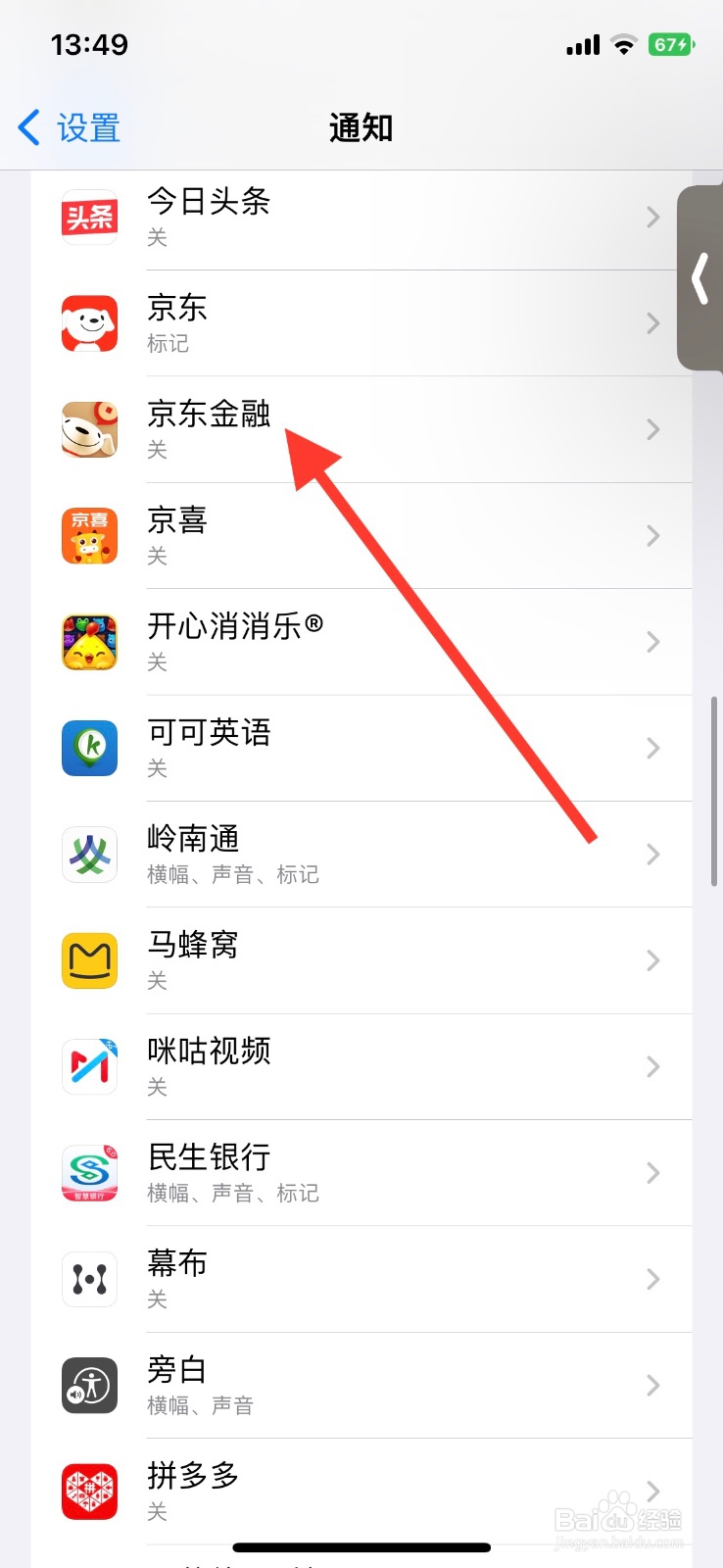Tap the 京东金融 app icon
This screenshot has width=723, height=1568.
89,429
